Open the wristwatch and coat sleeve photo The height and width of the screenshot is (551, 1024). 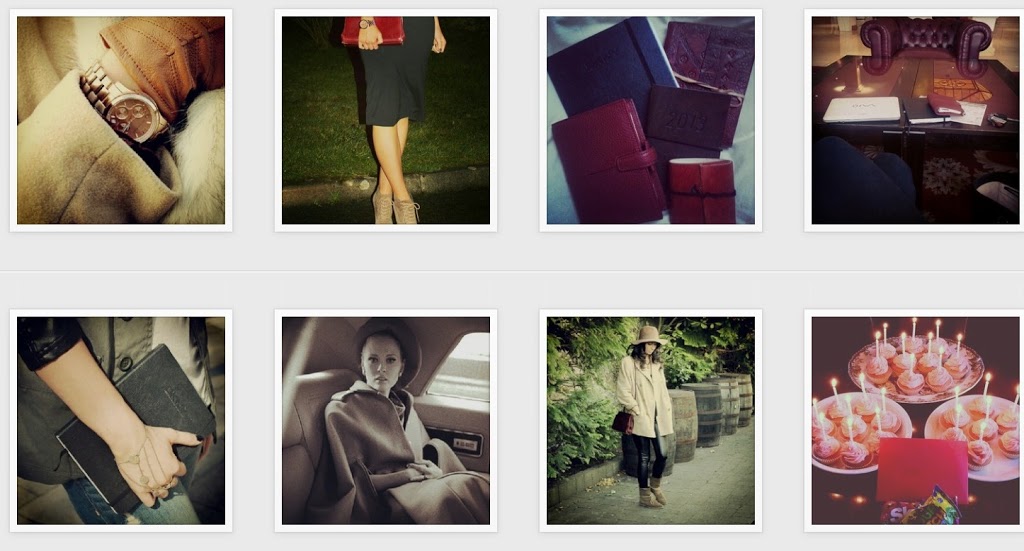point(121,120)
